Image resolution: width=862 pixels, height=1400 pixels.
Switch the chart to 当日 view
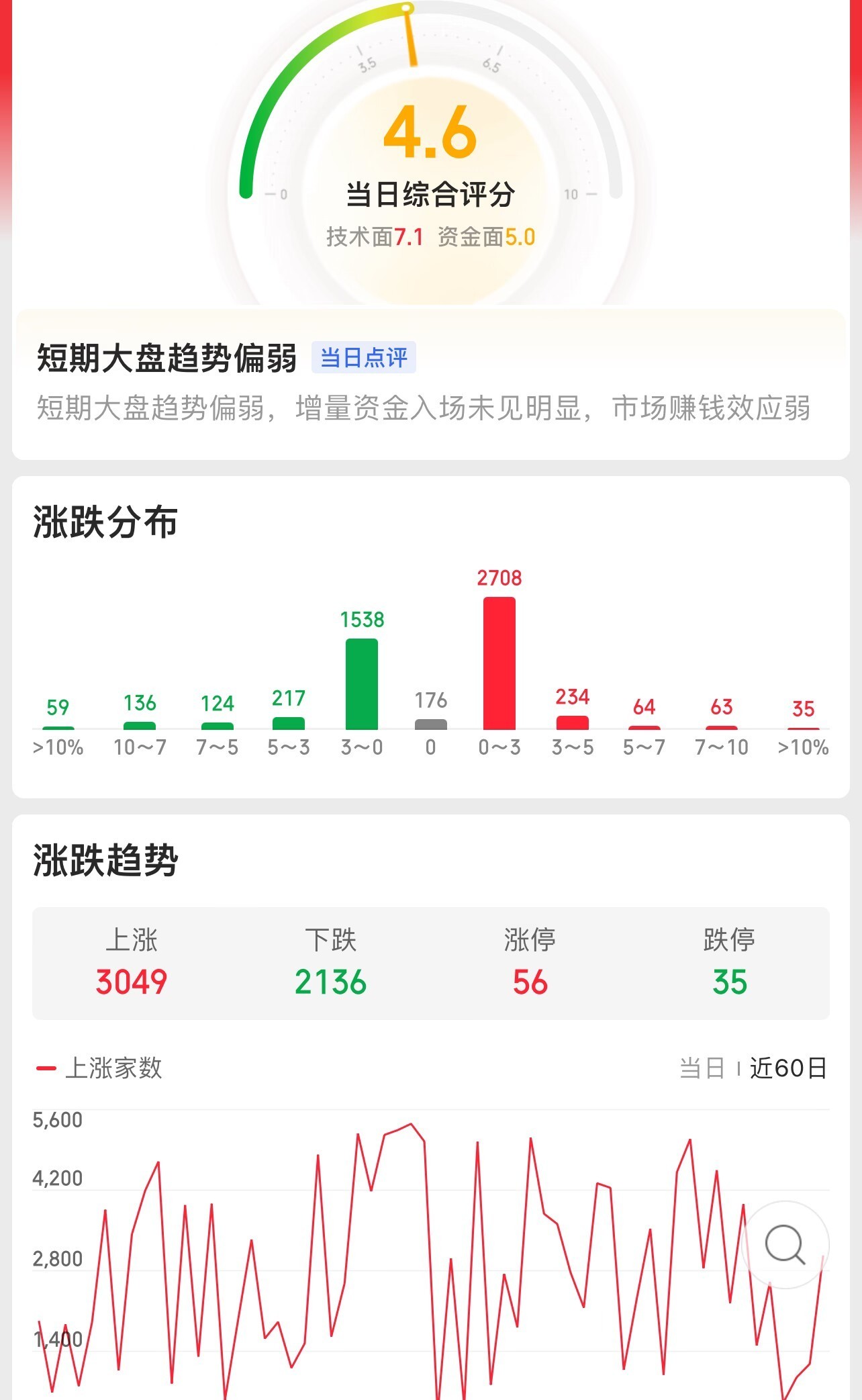[x=702, y=1068]
